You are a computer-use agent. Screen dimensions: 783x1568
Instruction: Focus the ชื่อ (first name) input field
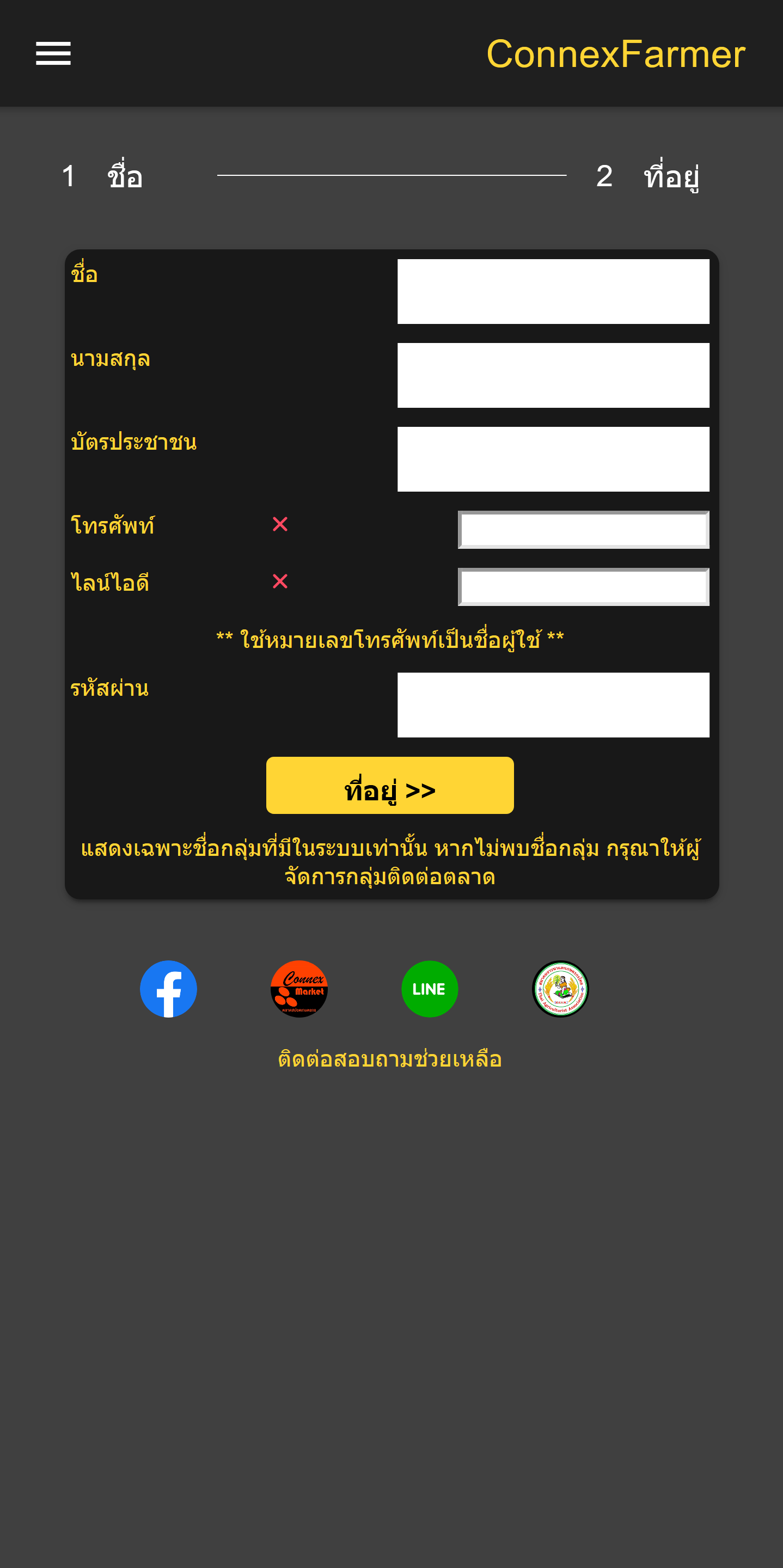(x=553, y=292)
